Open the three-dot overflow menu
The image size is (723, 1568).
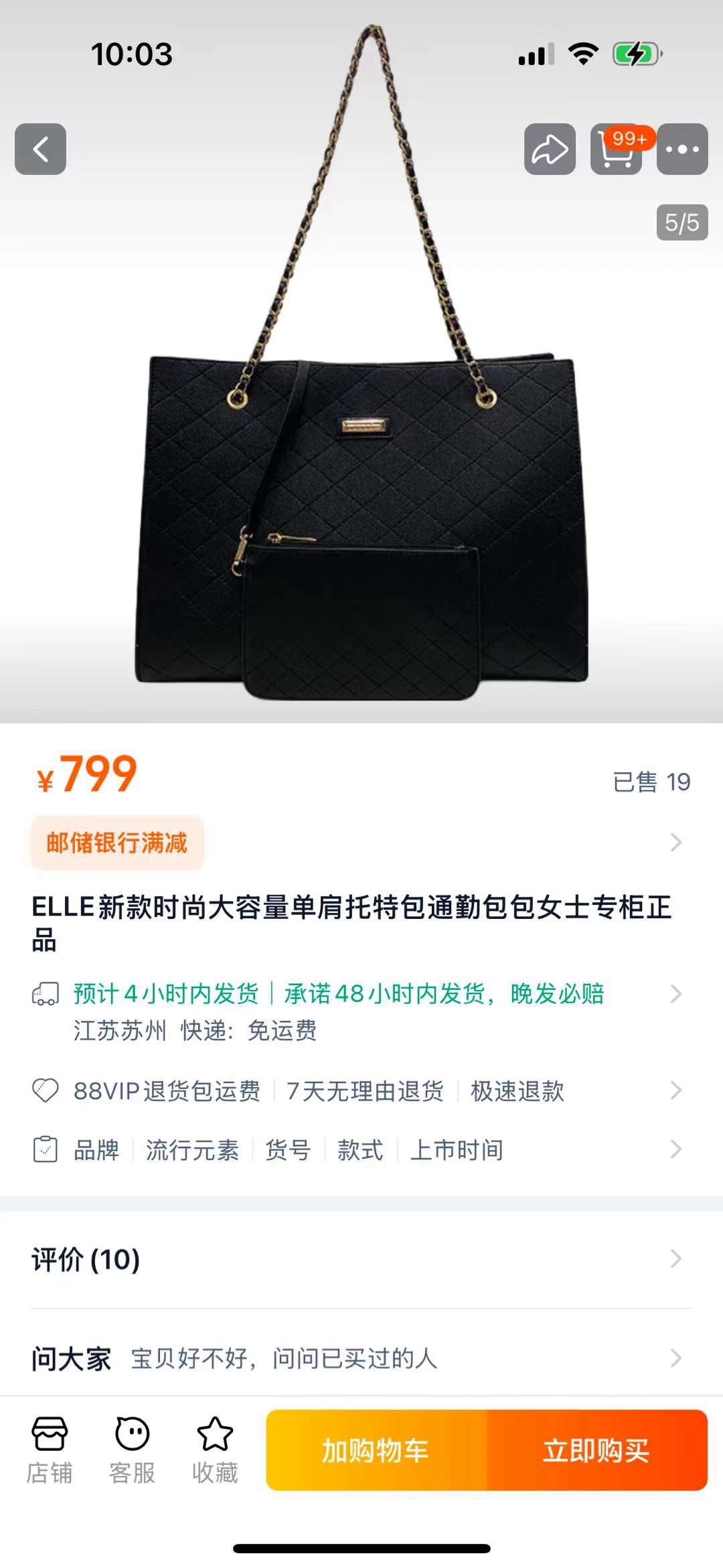point(682,149)
